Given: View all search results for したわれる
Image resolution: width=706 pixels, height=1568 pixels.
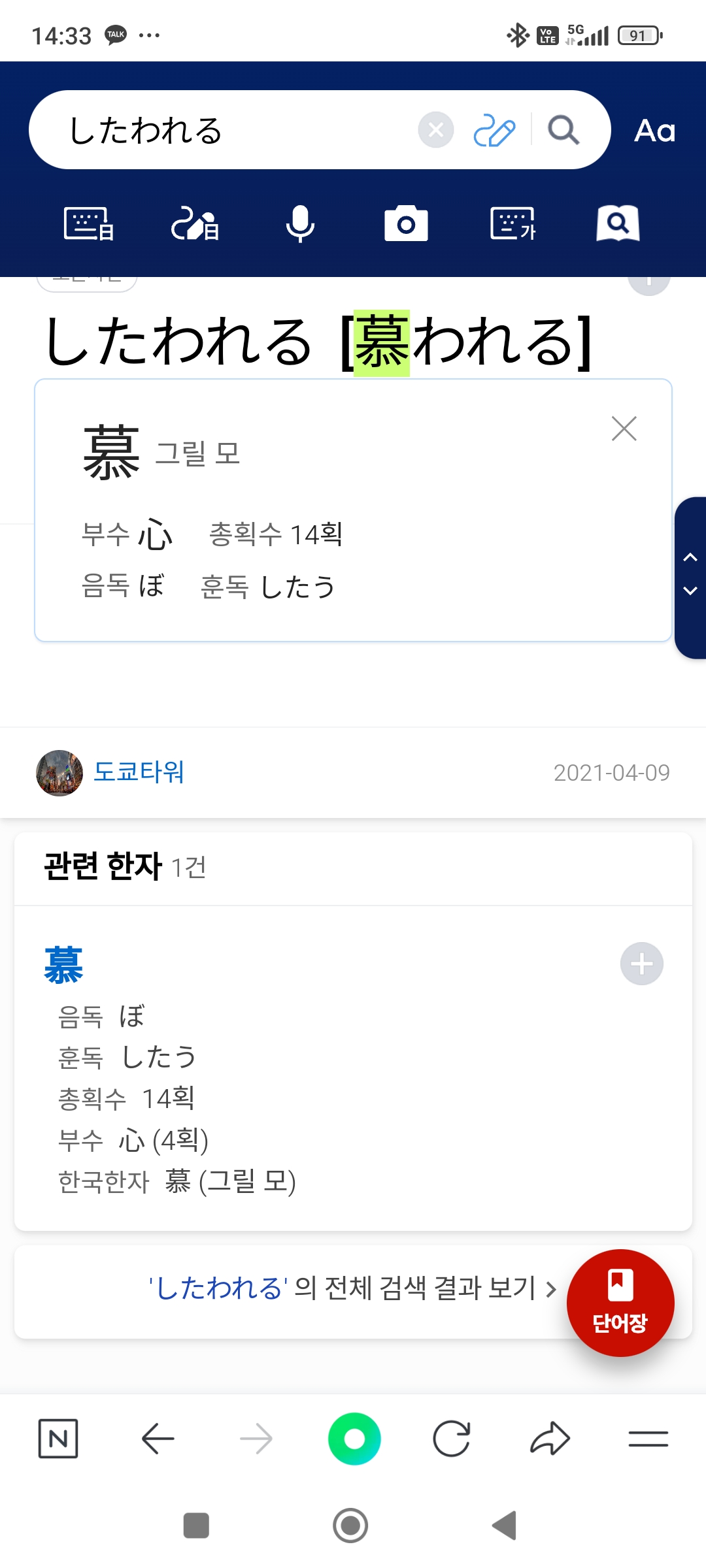Looking at the screenshot, I should pyautogui.click(x=352, y=1288).
